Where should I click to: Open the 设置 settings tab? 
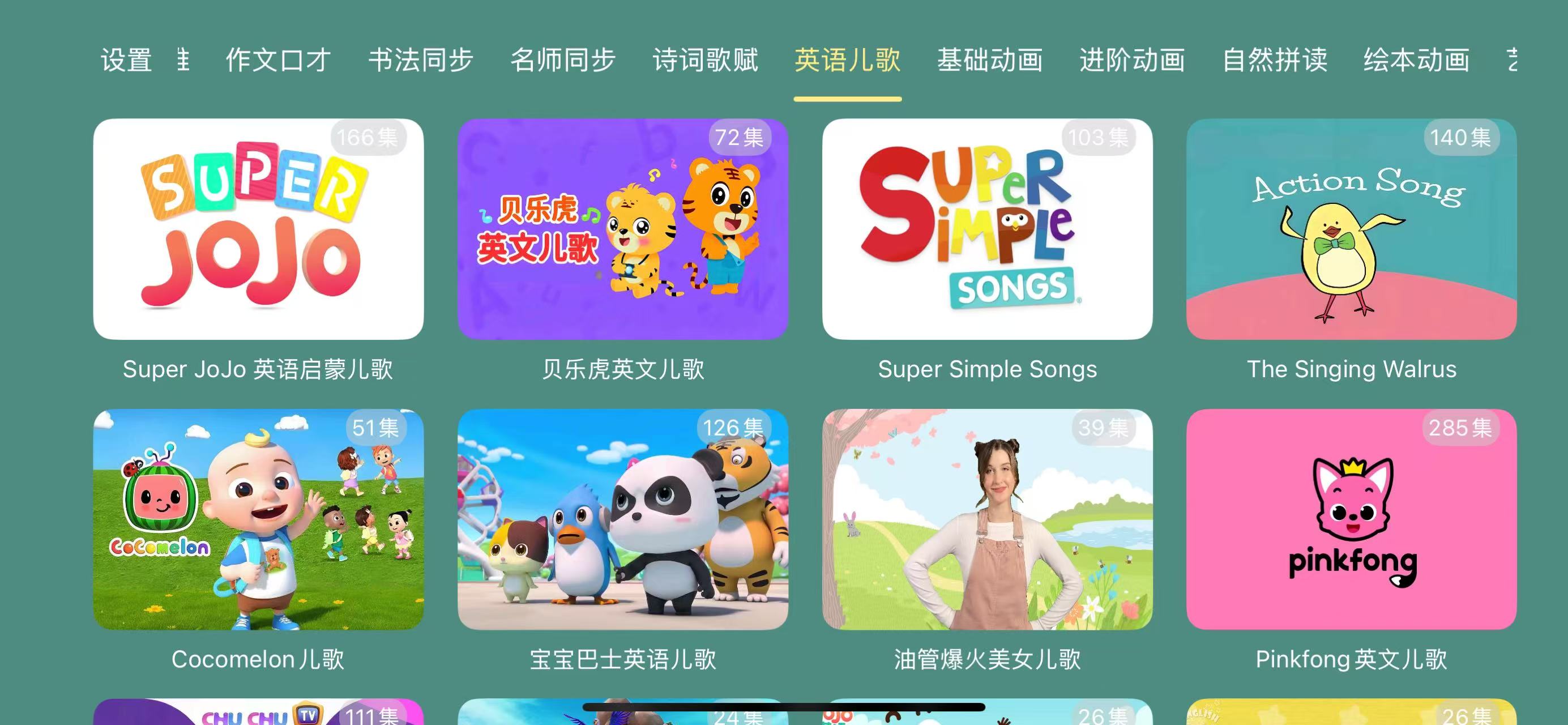126,60
